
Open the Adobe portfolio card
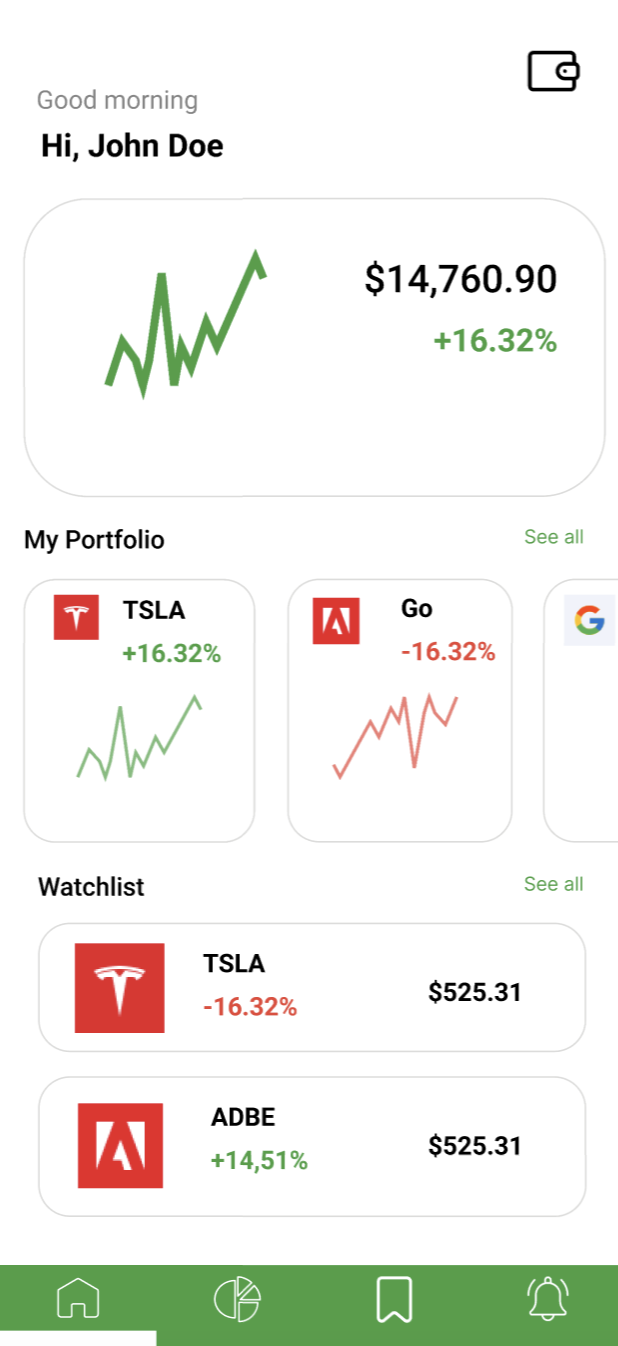[400, 710]
